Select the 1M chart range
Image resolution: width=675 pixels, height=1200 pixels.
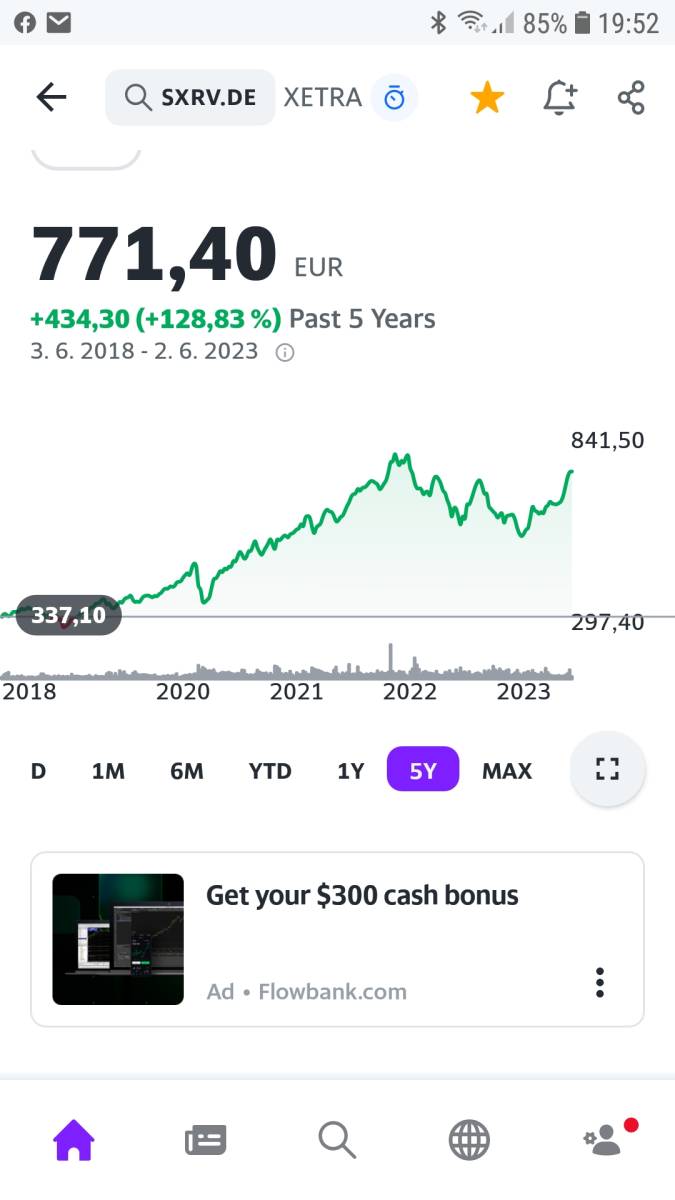108,771
